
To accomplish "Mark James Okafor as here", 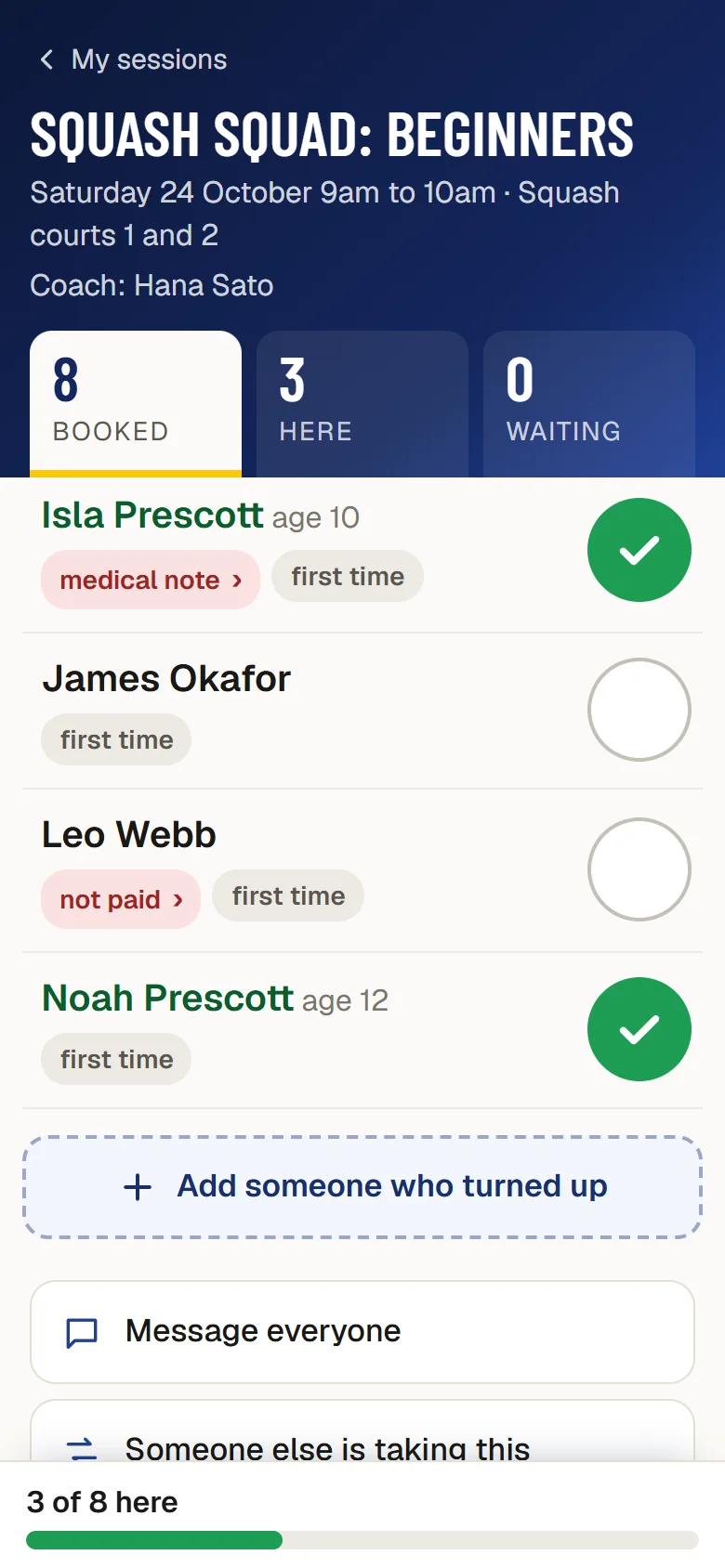I will coord(639,710).
